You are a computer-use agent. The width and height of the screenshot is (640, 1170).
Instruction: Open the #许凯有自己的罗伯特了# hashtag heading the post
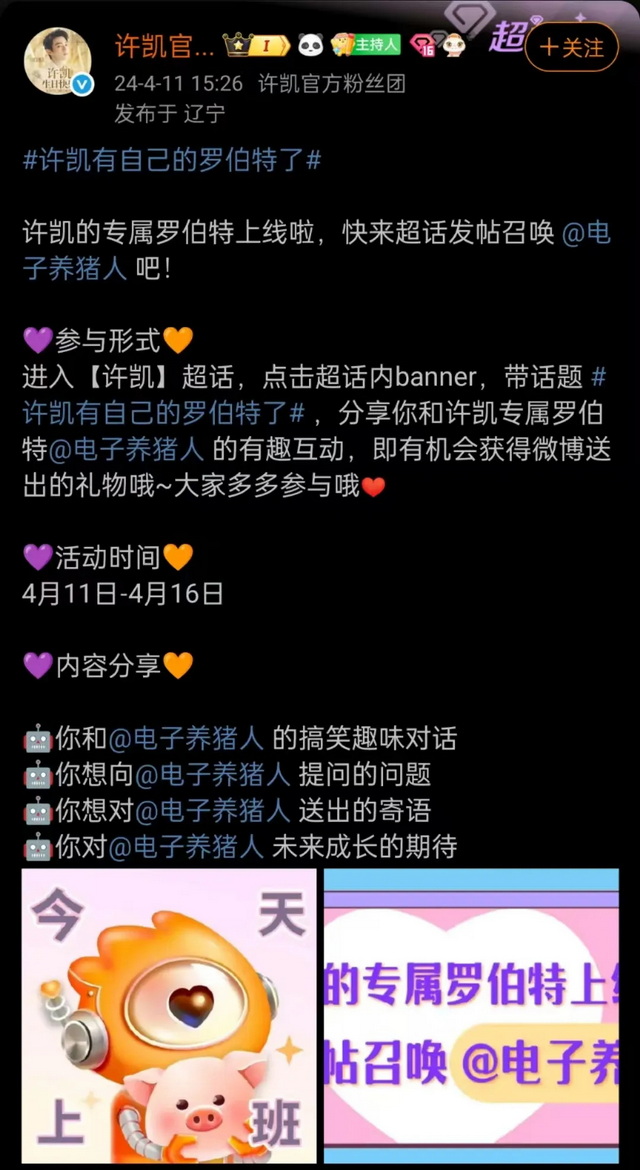pos(172,160)
